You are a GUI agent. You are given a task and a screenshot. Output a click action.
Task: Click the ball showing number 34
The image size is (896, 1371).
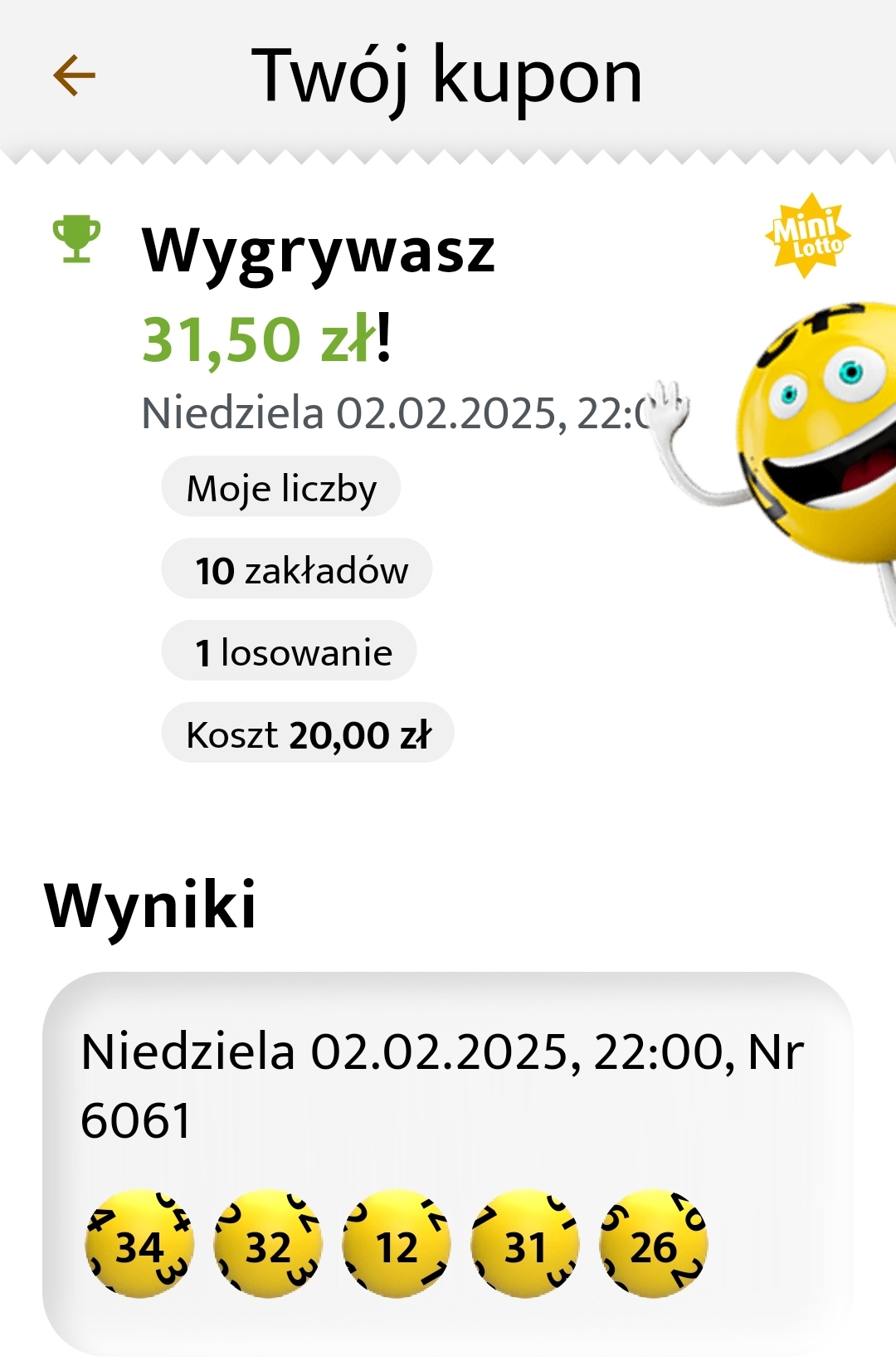[139, 1245]
